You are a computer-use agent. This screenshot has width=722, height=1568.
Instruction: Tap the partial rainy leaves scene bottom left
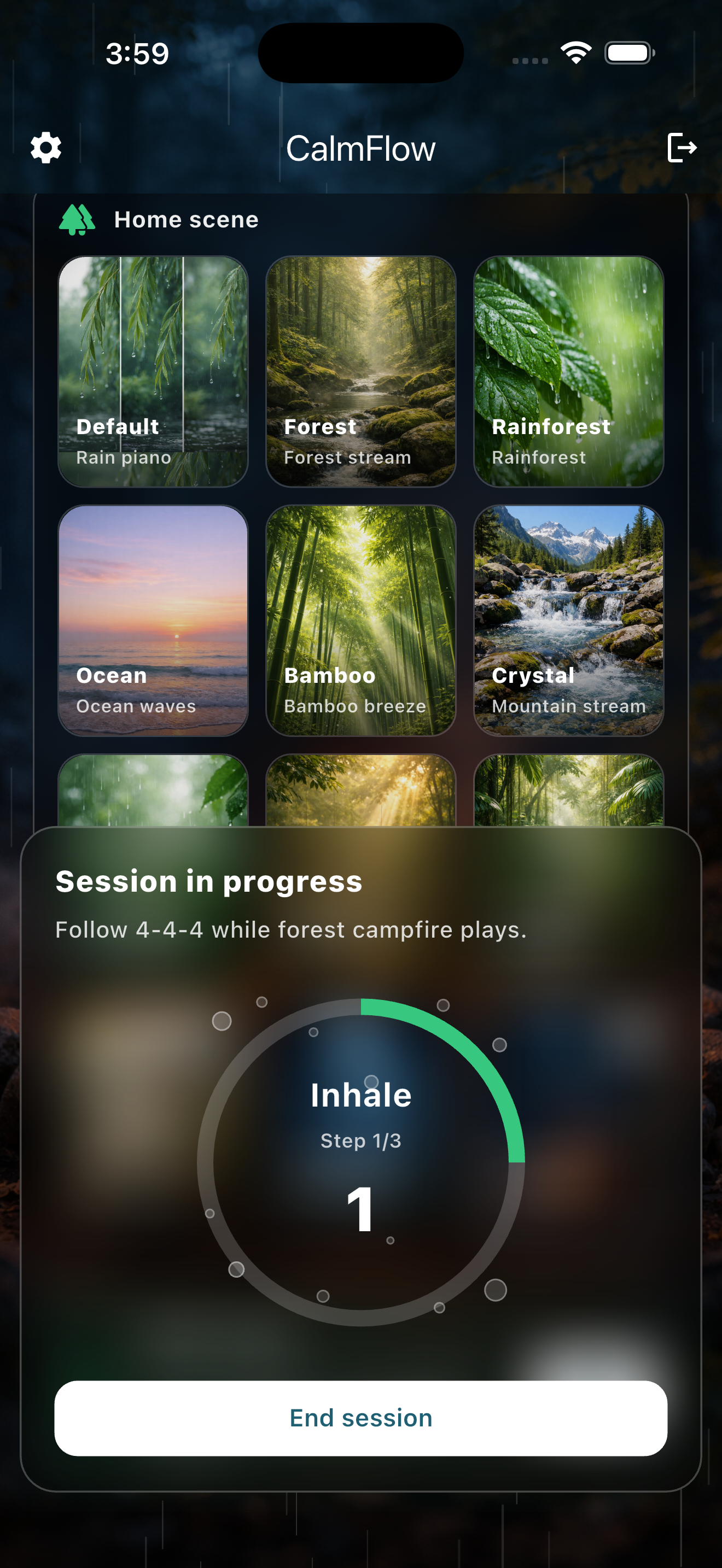tap(153, 791)
